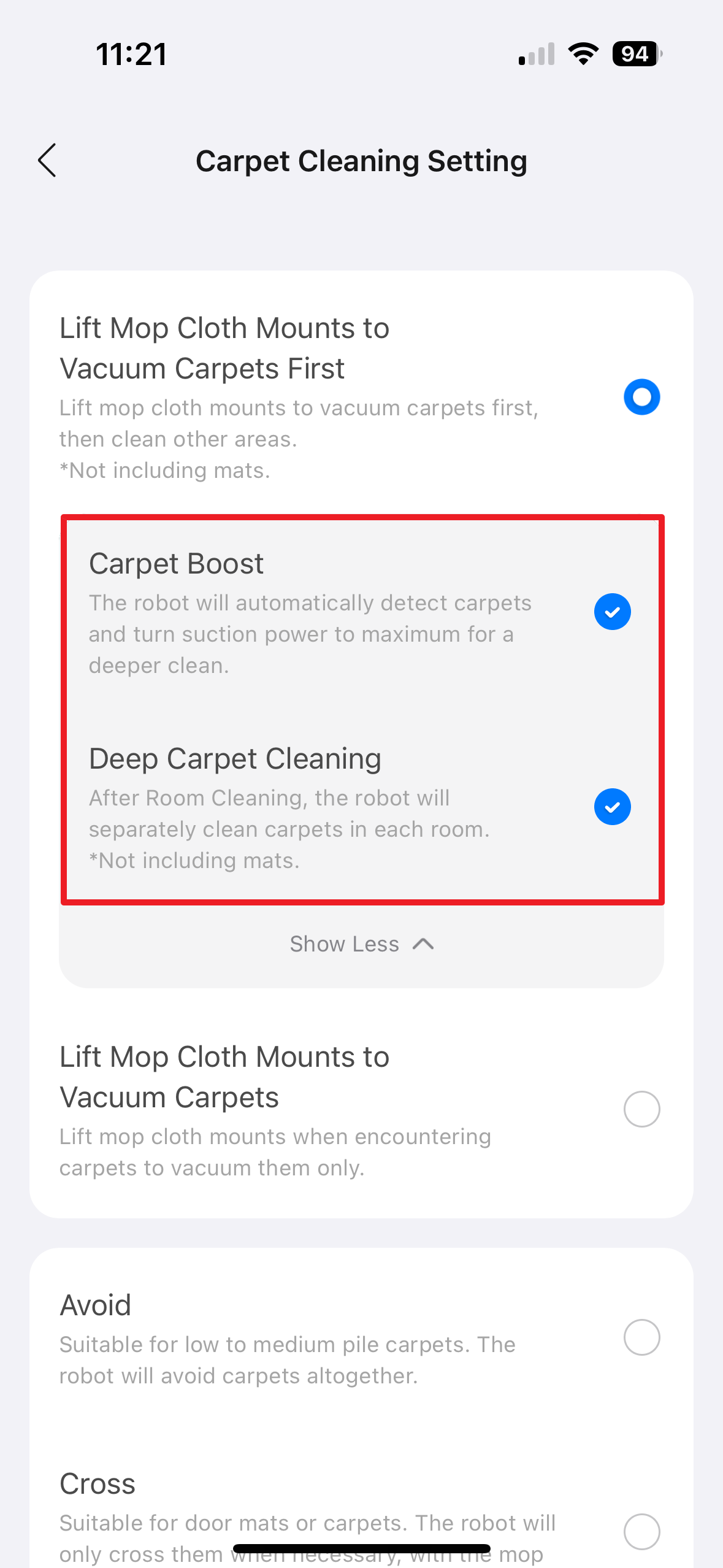
Task: Uncheck the Carpet Boost option
Action: 612,612
